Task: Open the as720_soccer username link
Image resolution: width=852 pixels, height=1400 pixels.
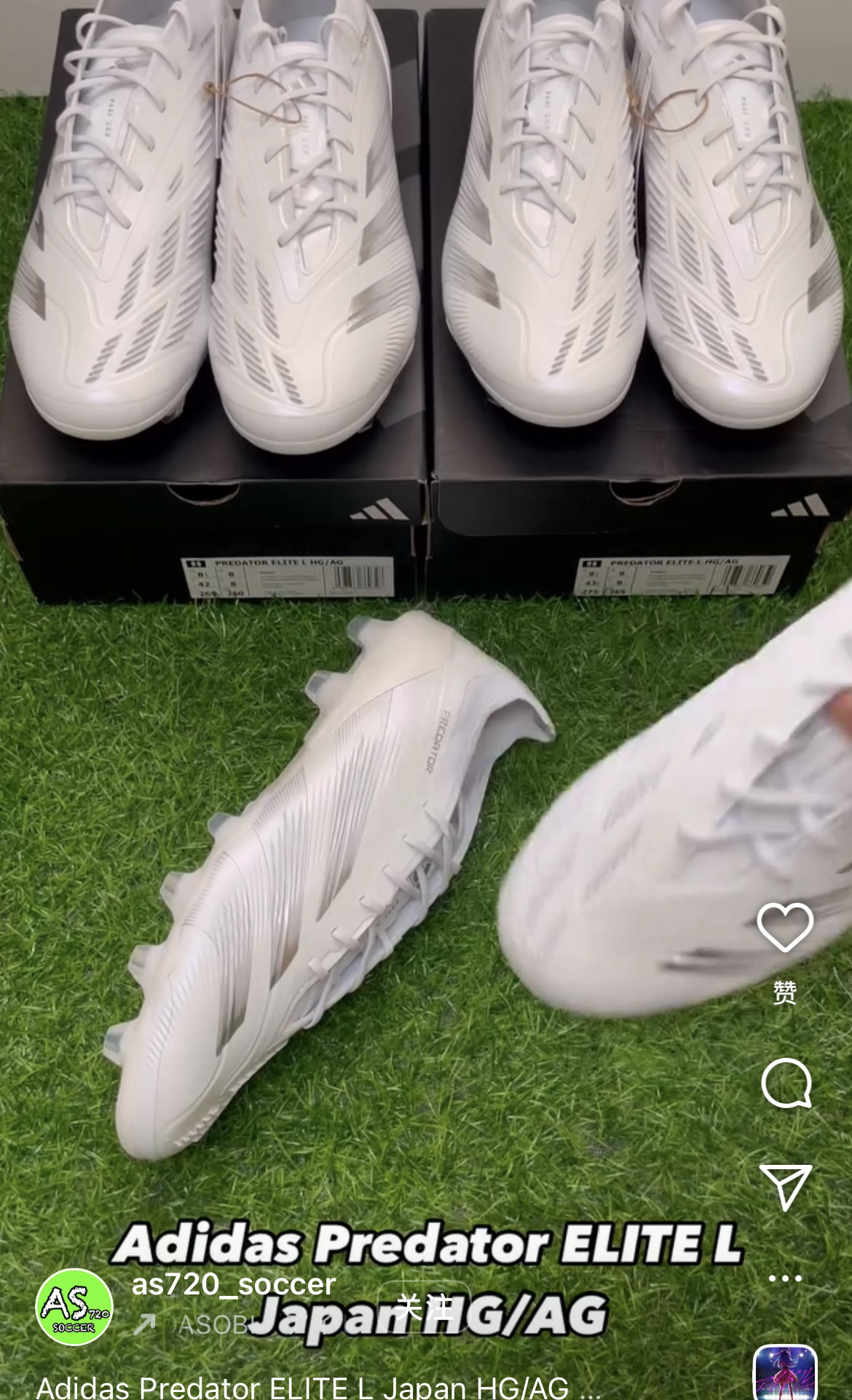Action: click(233, 1284)
